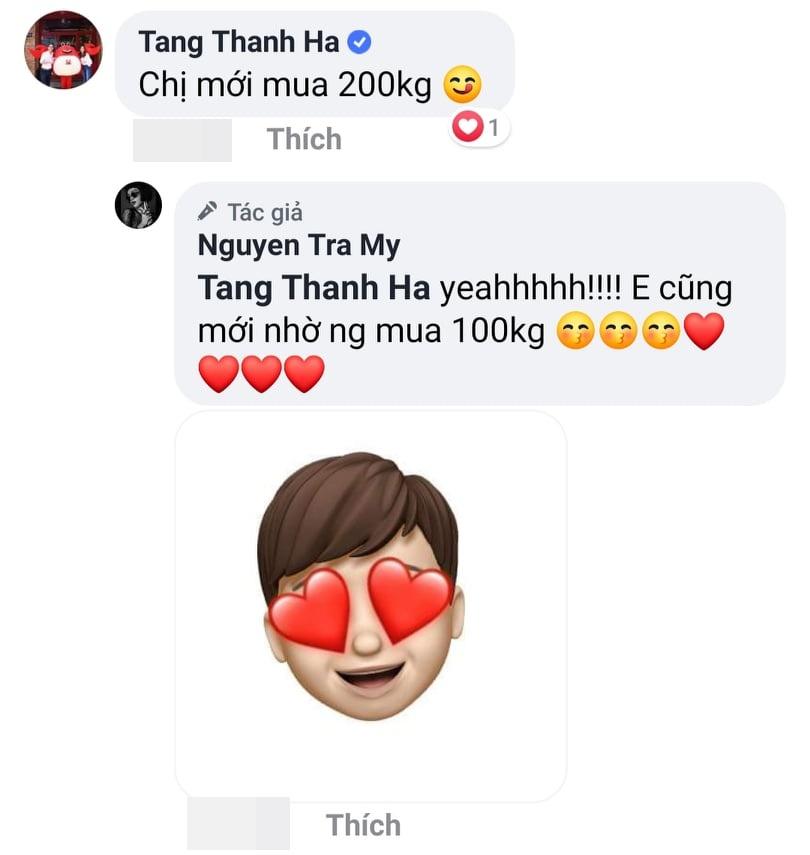810x855 pixels.
Task: Open the heart-eyes sticker in reply
Action: click(370, 605)
